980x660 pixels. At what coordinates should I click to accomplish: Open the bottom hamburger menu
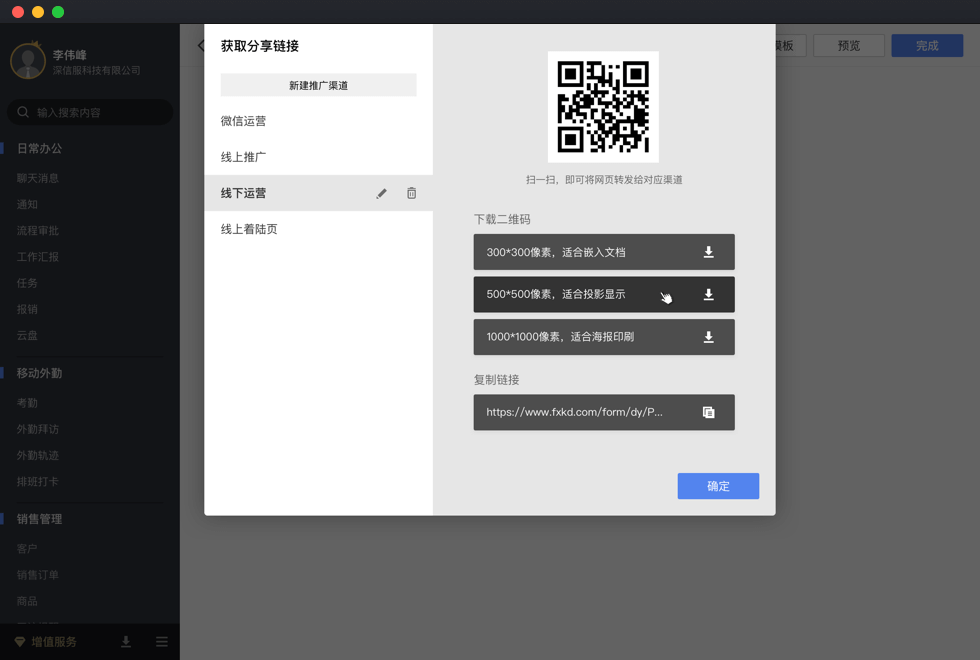point(162,642)
